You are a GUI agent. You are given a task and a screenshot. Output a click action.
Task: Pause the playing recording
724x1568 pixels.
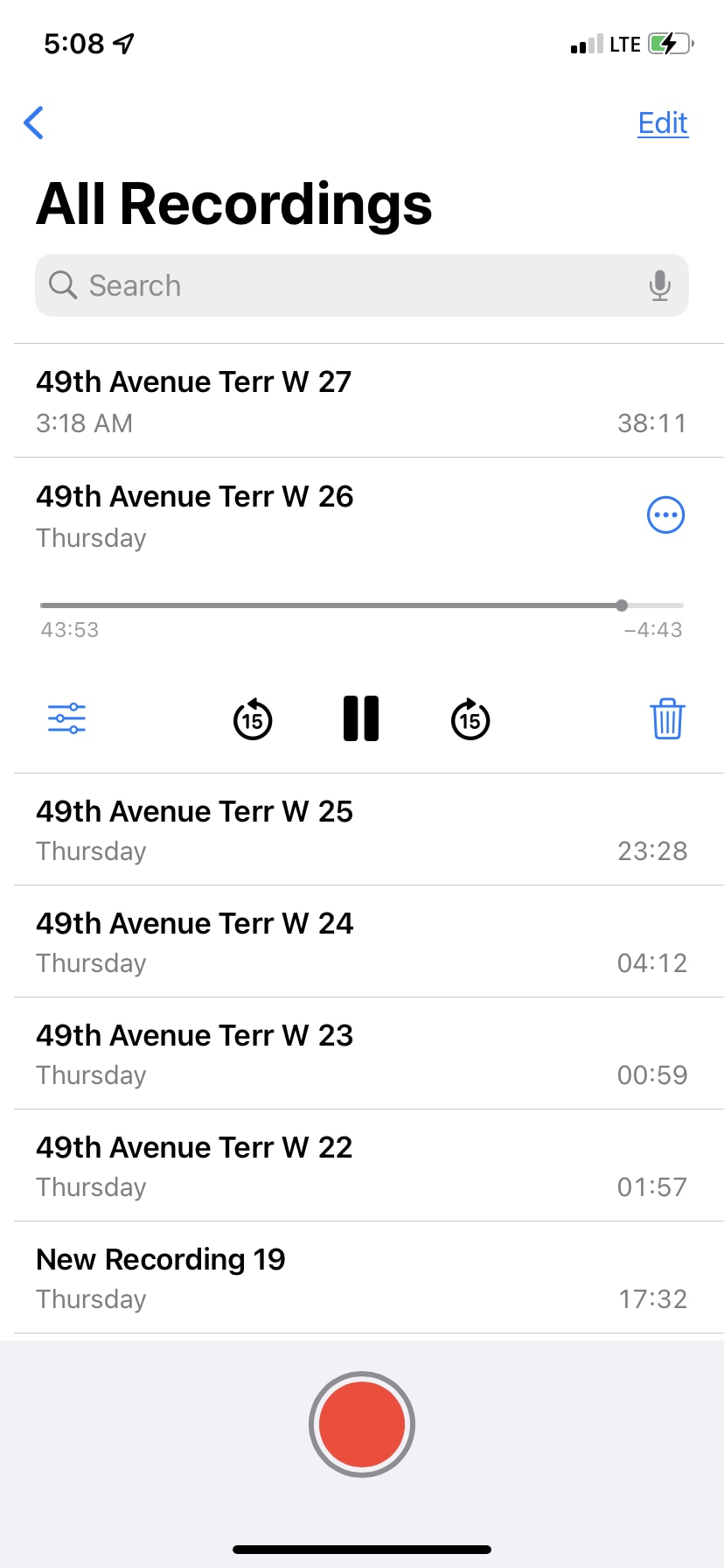point(361,718)
